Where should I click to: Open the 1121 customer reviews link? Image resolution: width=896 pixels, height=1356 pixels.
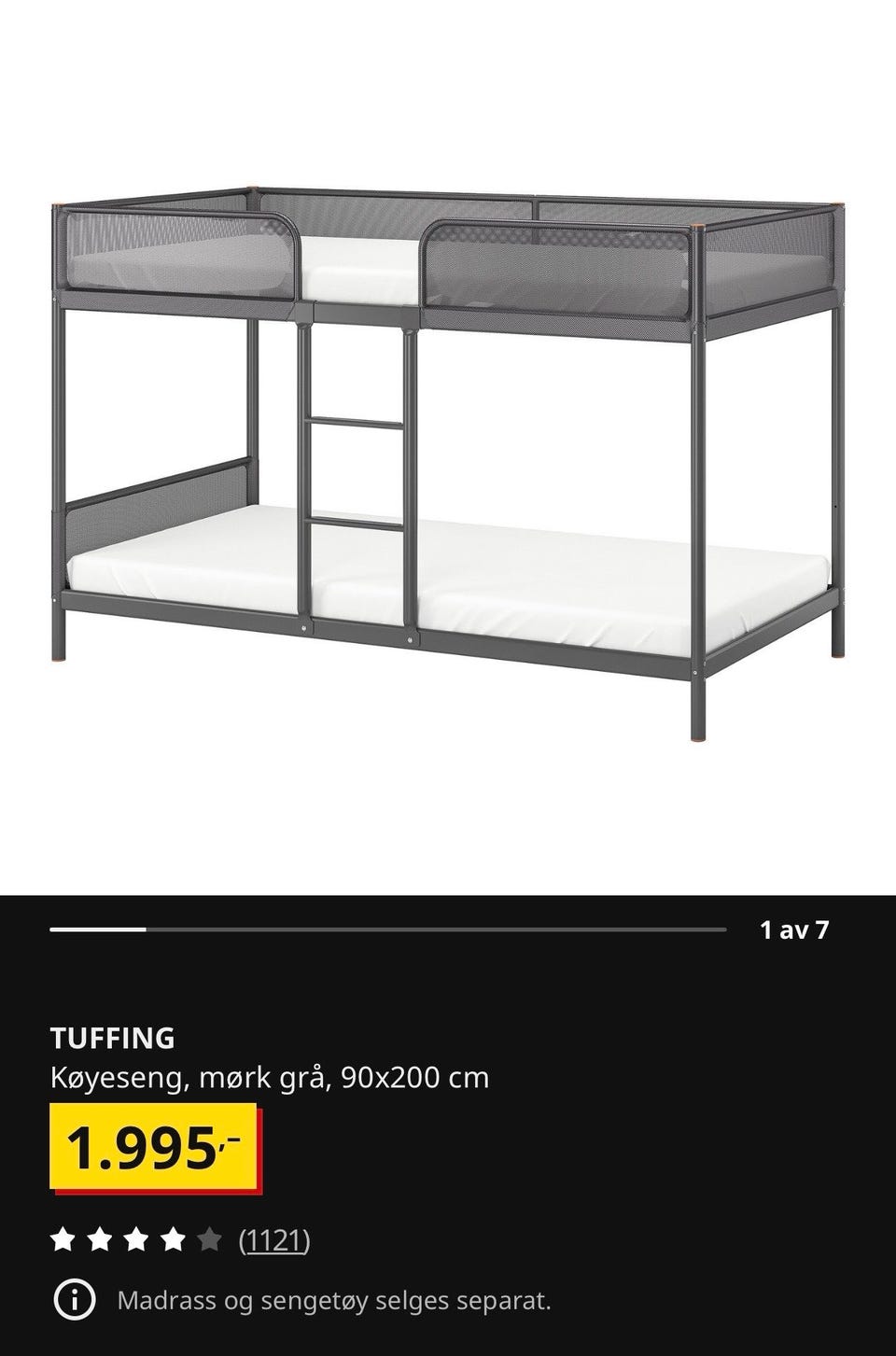pyautogui.click(x=274, y=1240)
